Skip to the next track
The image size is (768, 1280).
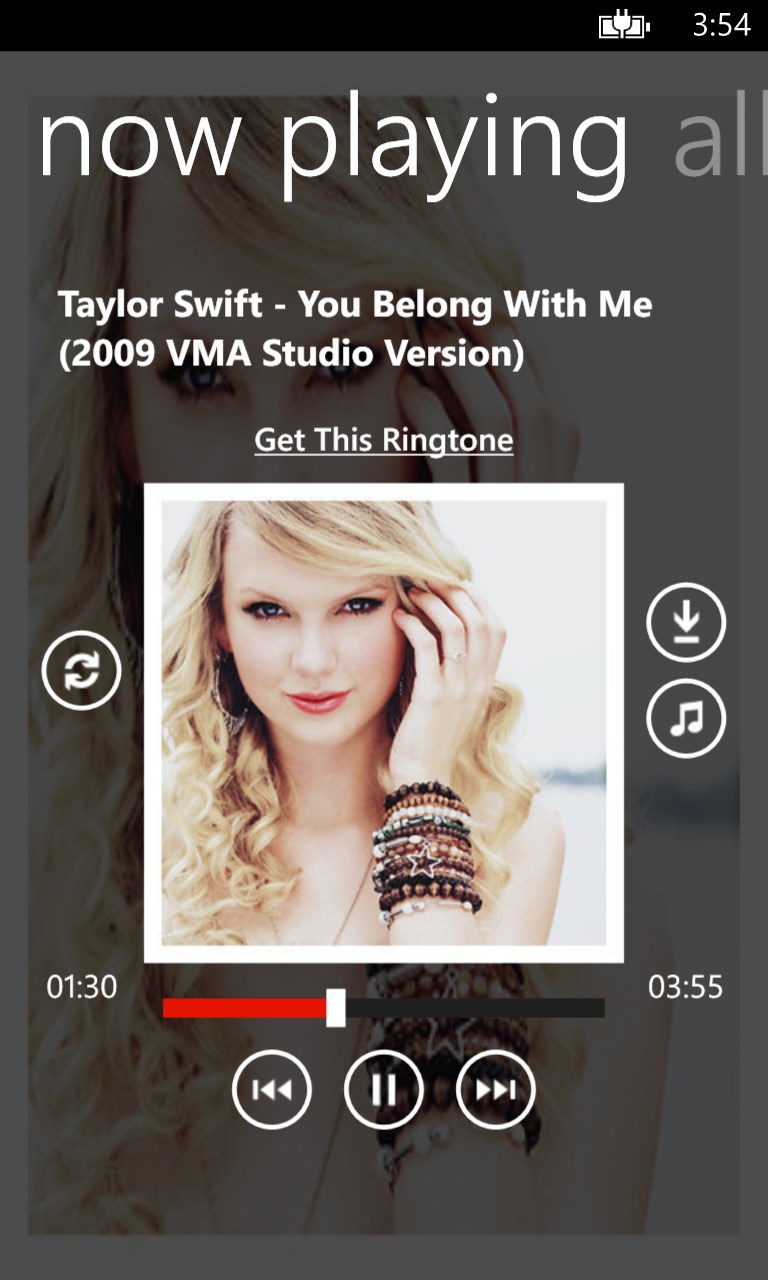click(x=496, y=1089)
